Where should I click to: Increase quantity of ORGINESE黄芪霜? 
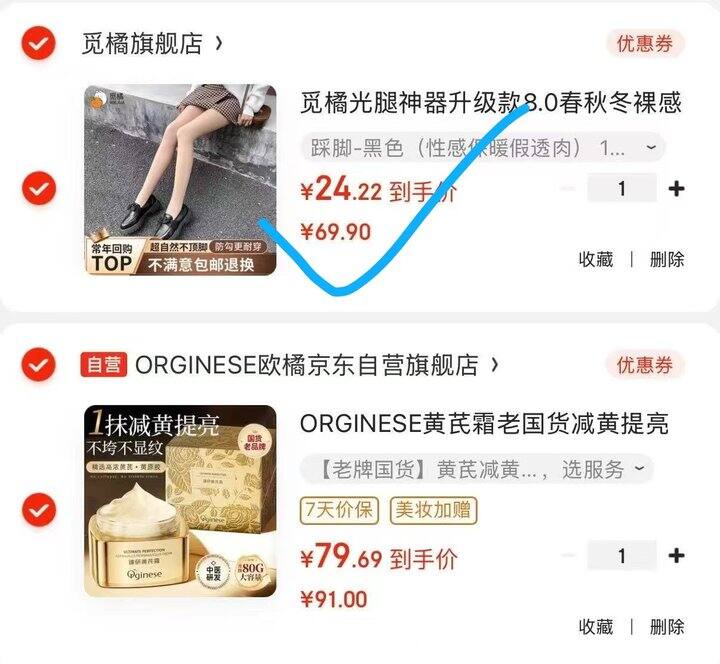tap(677, 556)
